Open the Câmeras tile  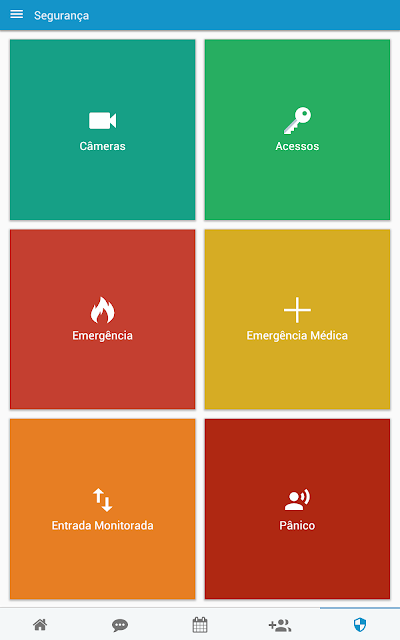tap(102, 130)
